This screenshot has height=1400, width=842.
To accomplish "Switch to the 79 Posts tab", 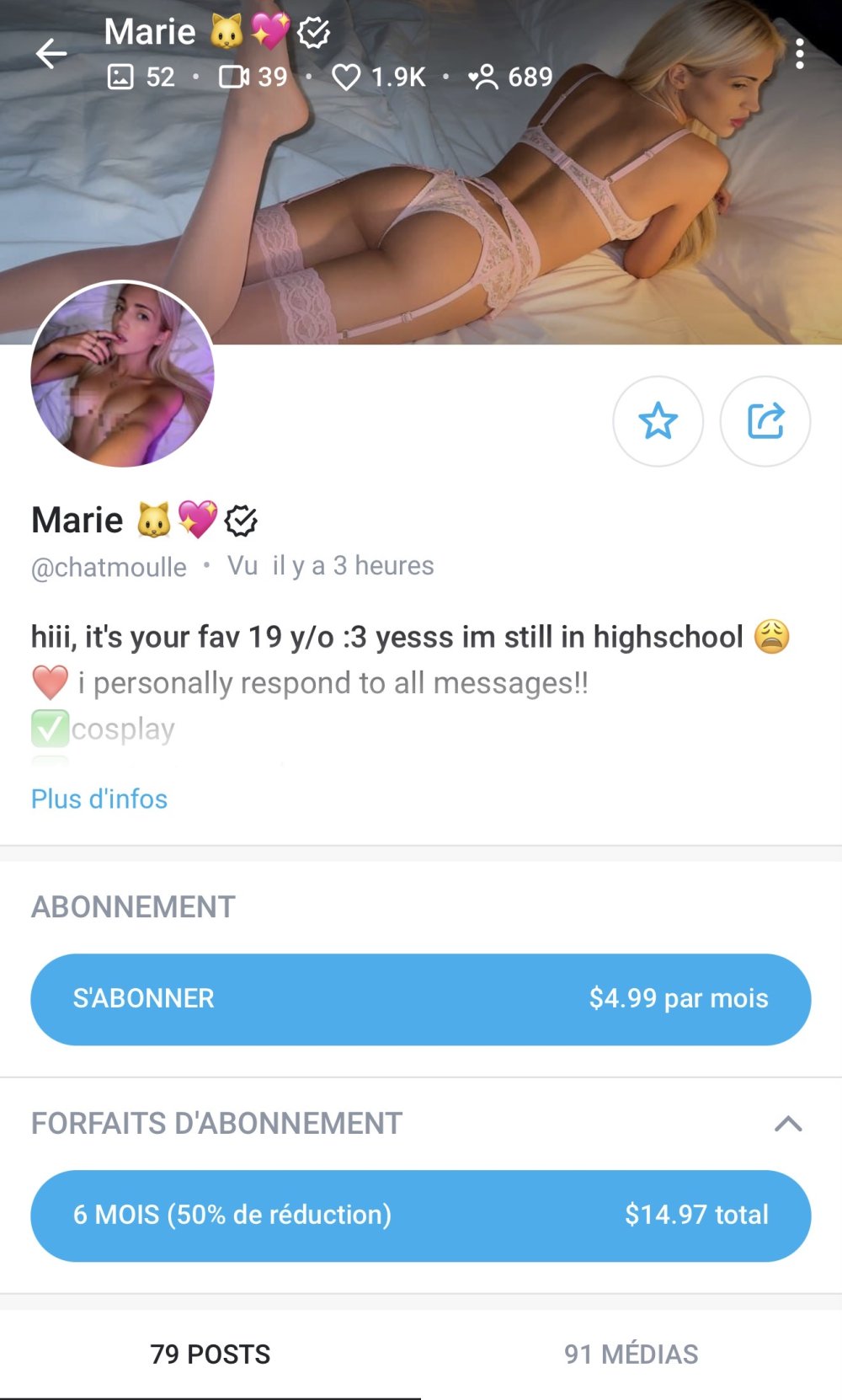I will coord(210,1354).
